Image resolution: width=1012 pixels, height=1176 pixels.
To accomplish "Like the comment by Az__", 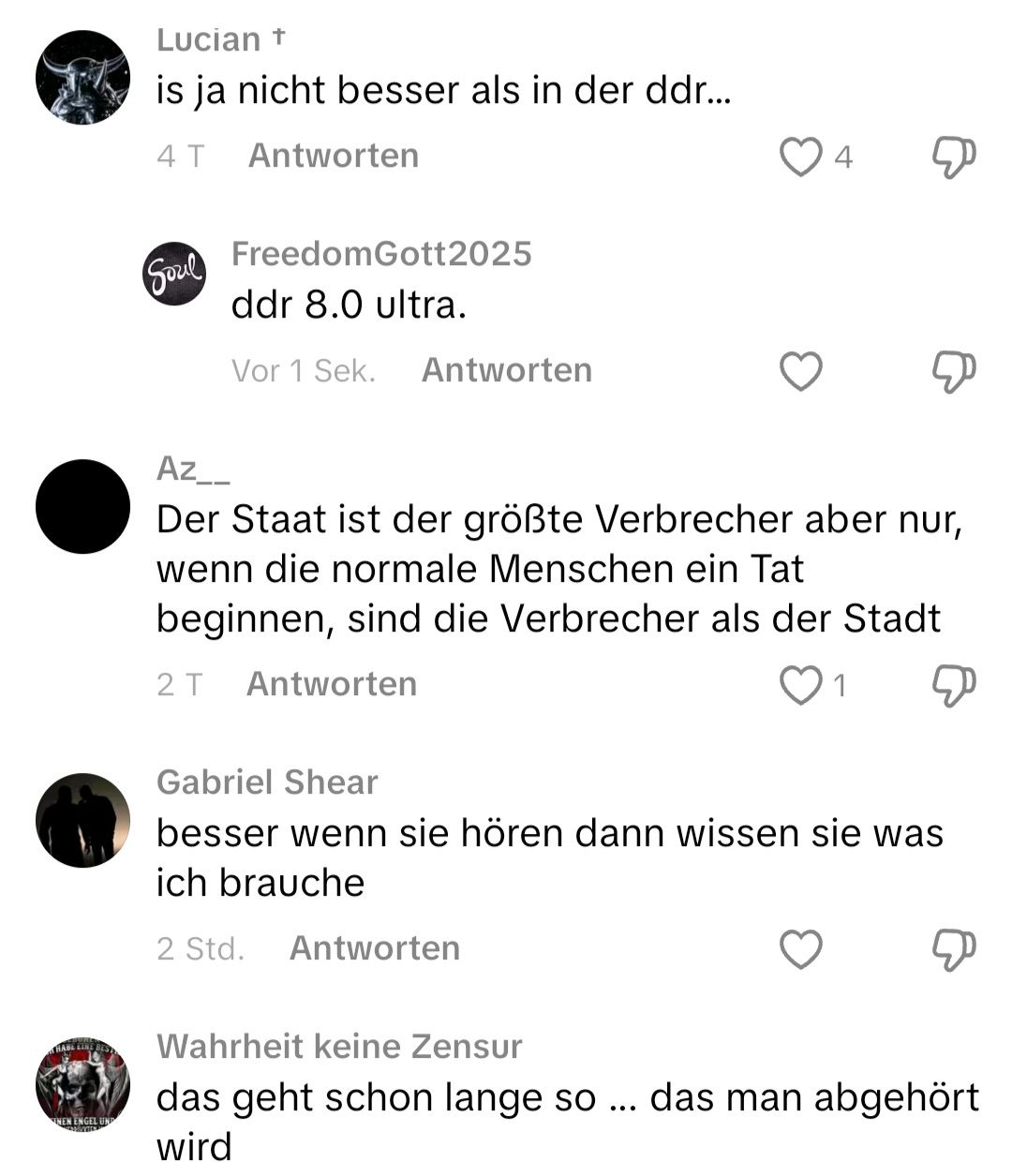I will click(x=801, y=685).
